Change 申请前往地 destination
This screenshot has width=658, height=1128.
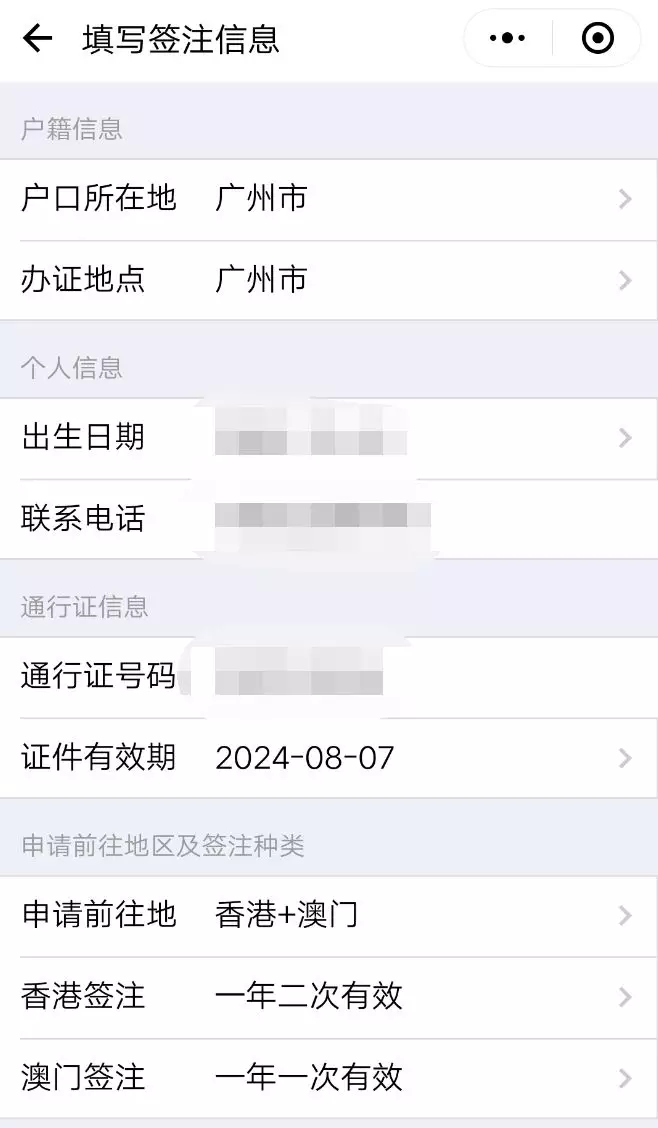[329, 916]
